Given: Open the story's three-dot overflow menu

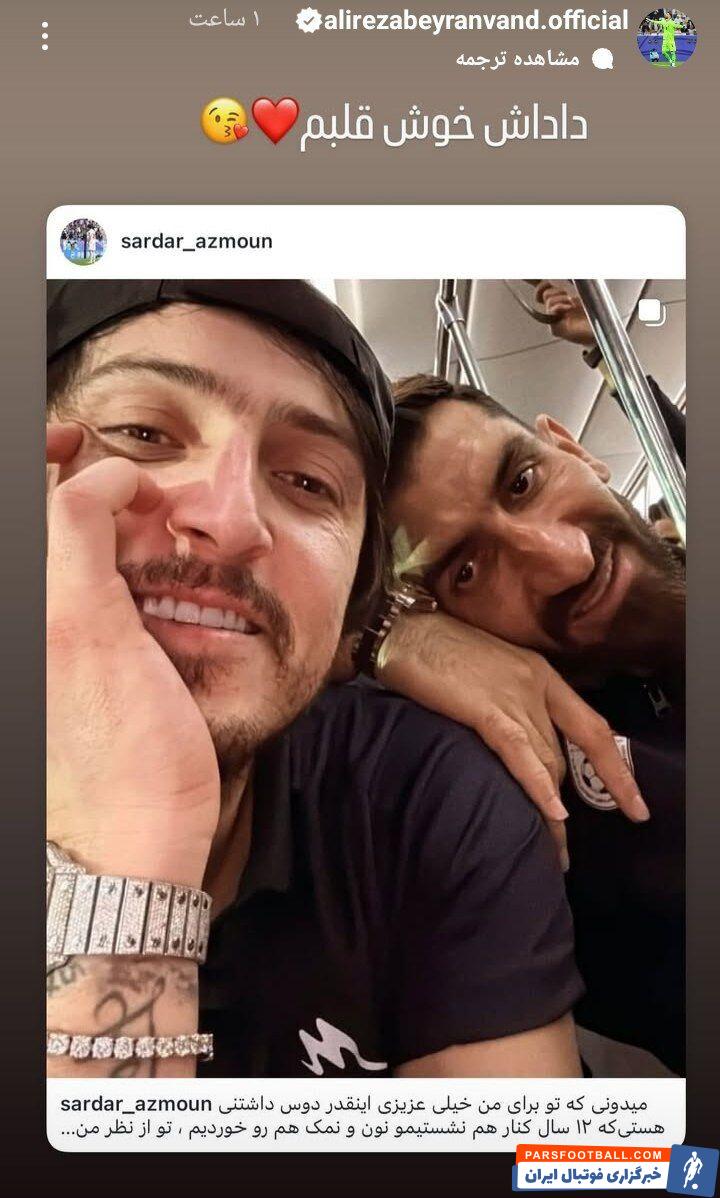Looking at the screenshot, I should 44,36.
